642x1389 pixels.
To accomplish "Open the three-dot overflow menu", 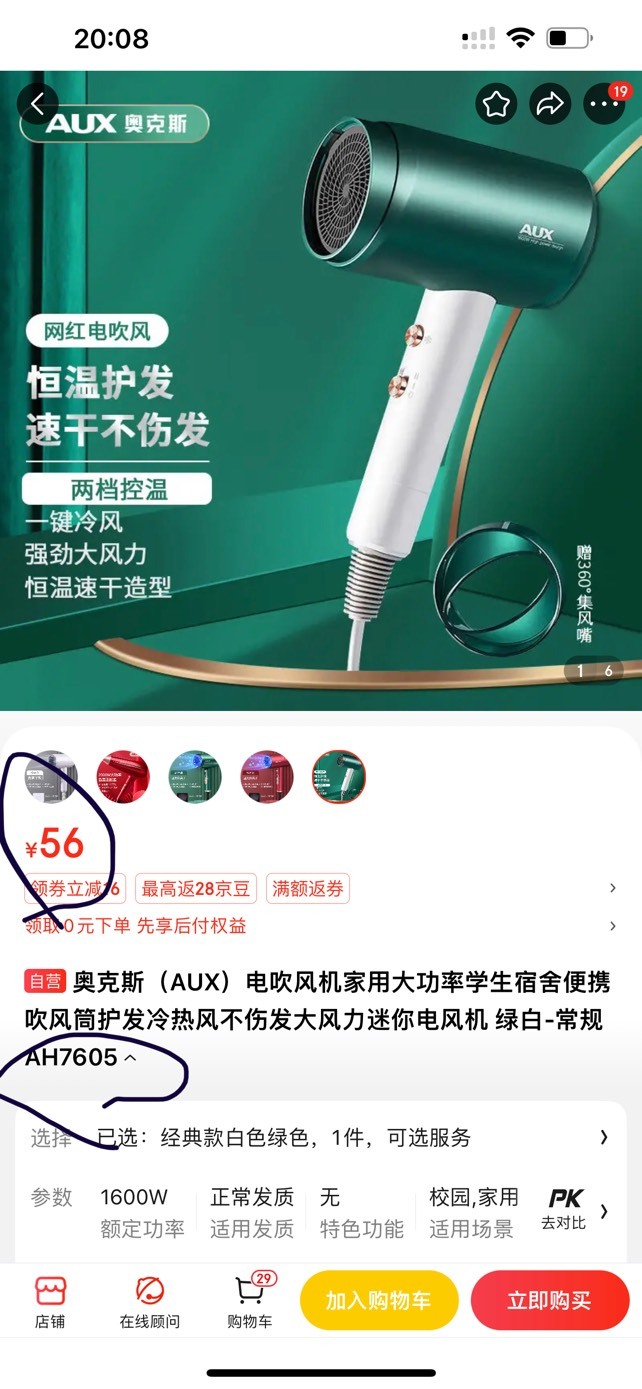I will click(x=604, y=104).
